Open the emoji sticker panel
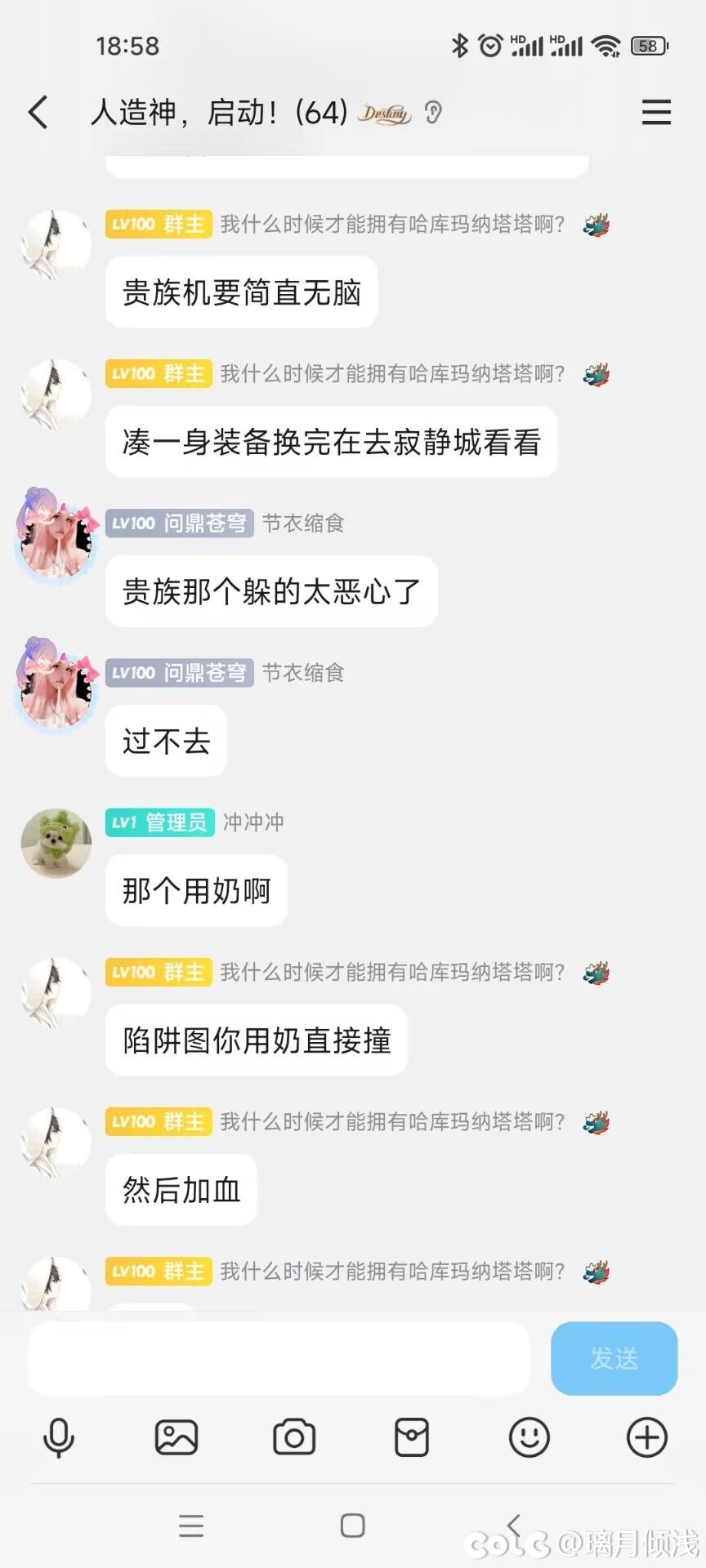Image resolution: width=706 pixels, height=1568 pixels. coord(529,1437)
